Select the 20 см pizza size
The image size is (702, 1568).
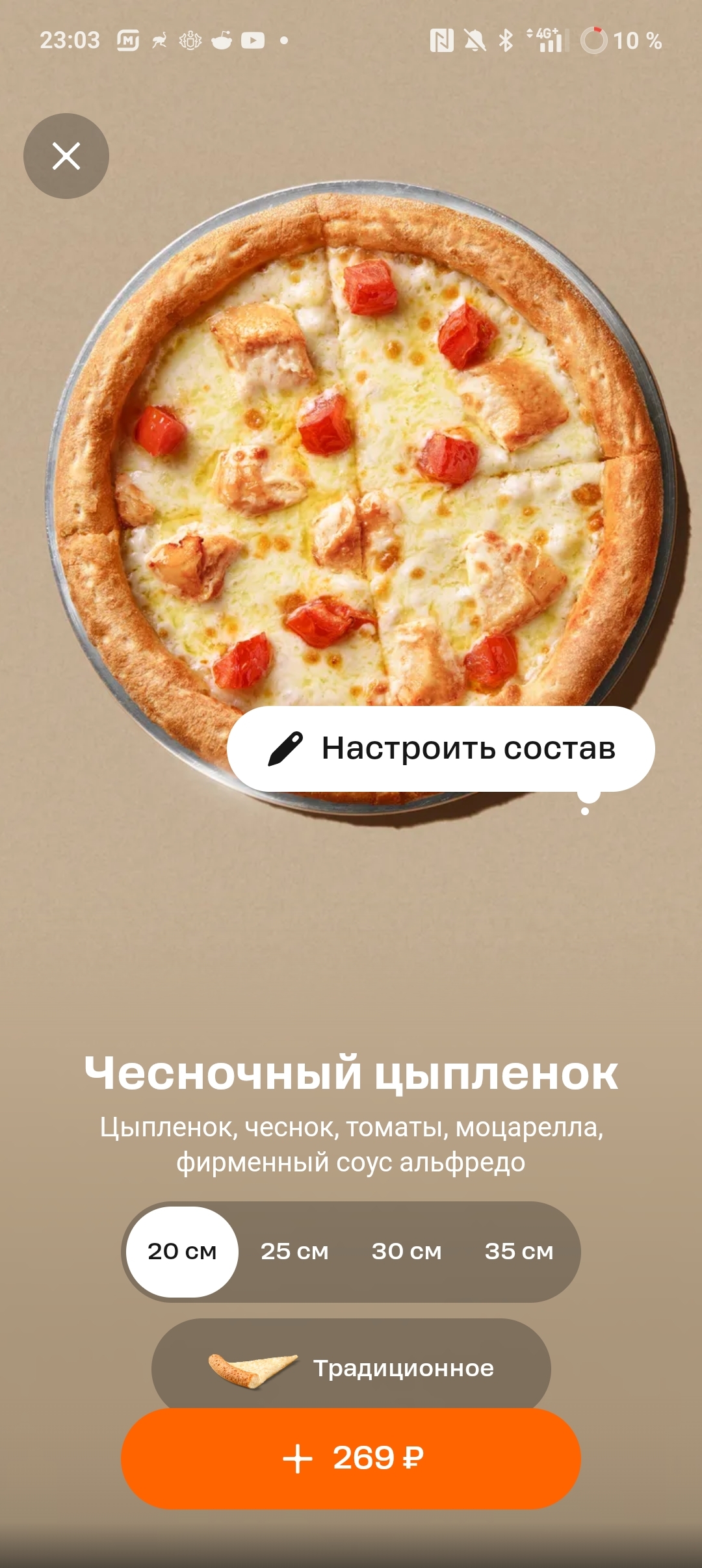[182, 1251]
